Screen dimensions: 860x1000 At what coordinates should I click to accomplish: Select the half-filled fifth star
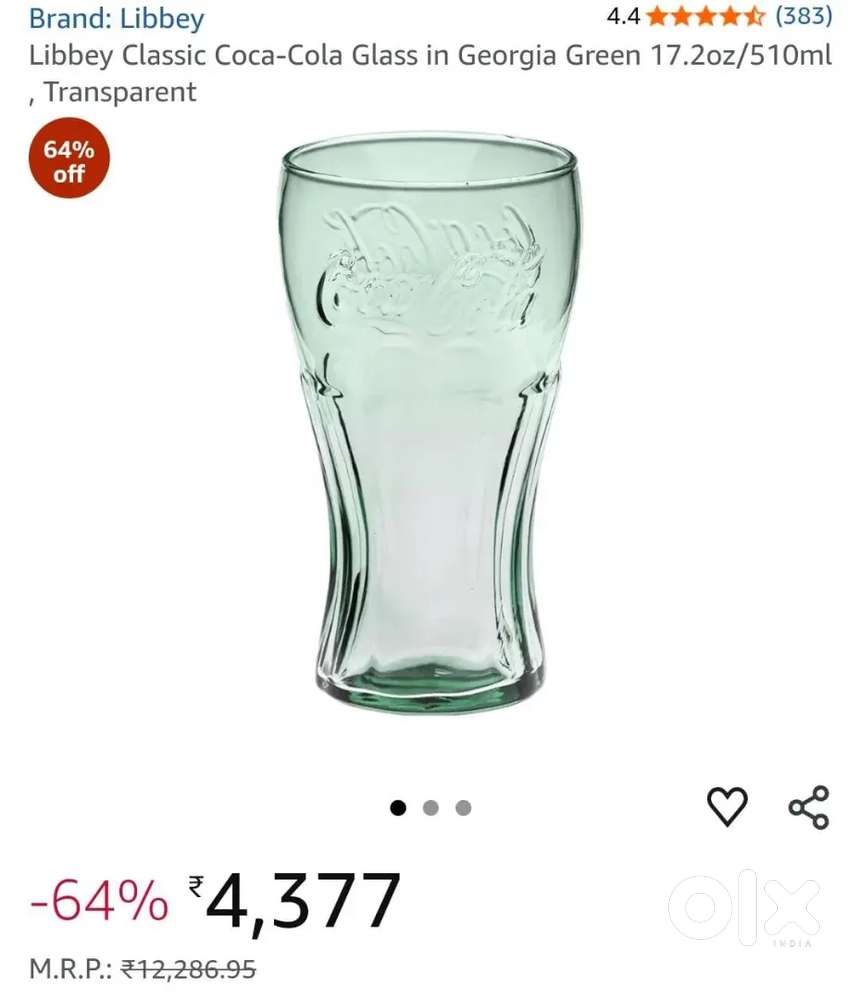click(755, 15)
